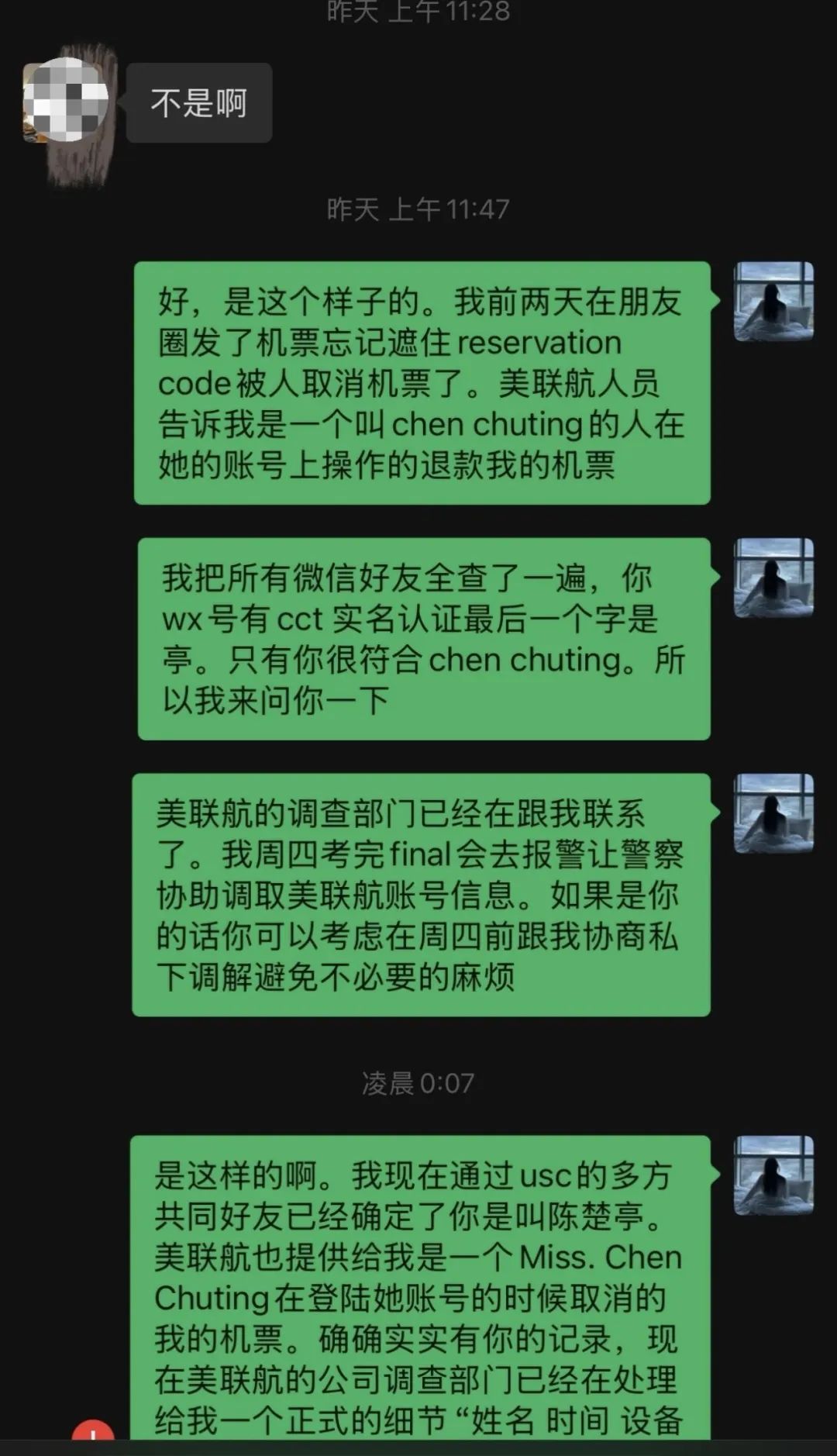Tap avatar next to the 美联航的调查部门 message

click(773, 813)
